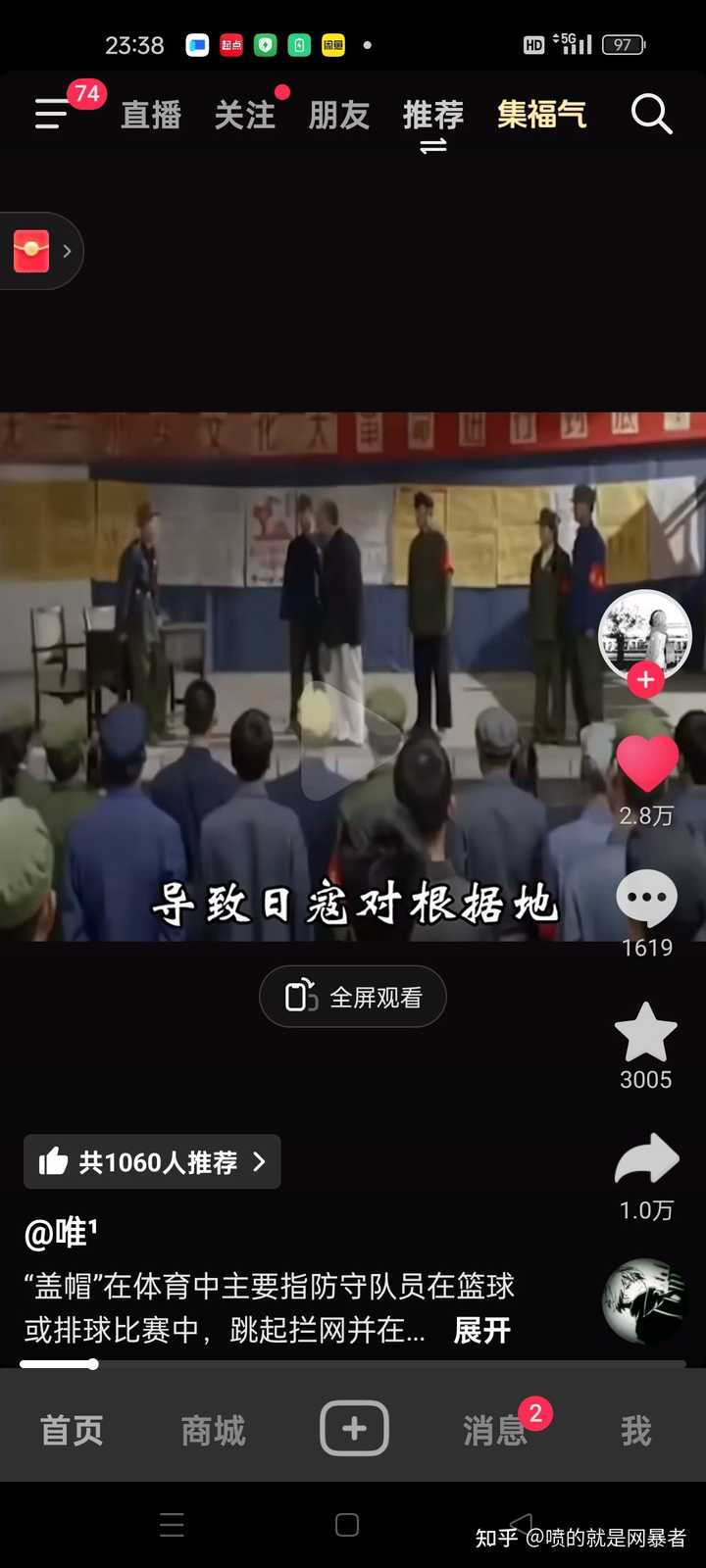Image resolution: width=706 pixels, height=1568 pixels.
Task: Open the rotating music disc
Action: [642, 1300]
